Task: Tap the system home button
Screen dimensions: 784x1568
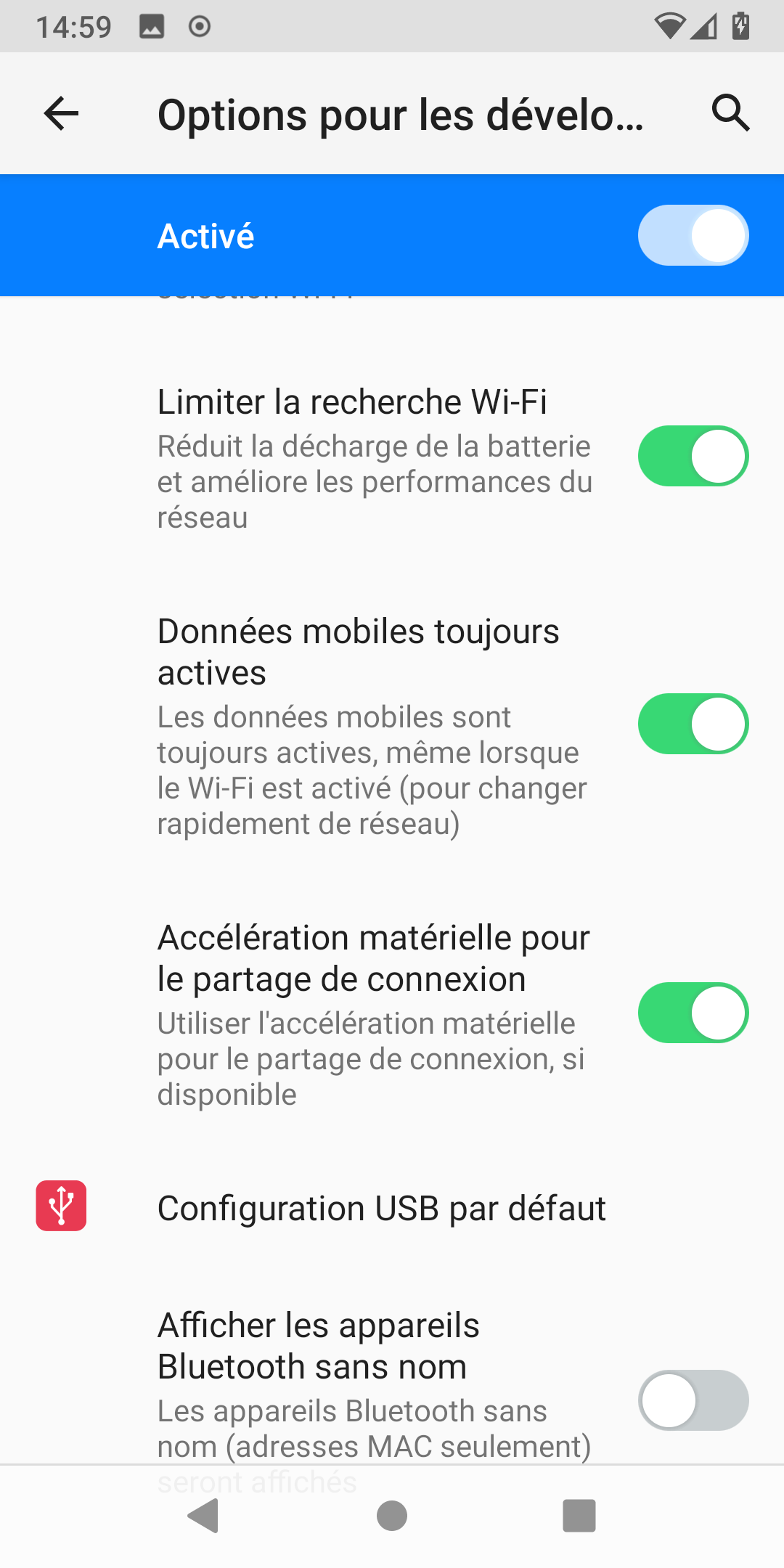Action: [392, 1516]
